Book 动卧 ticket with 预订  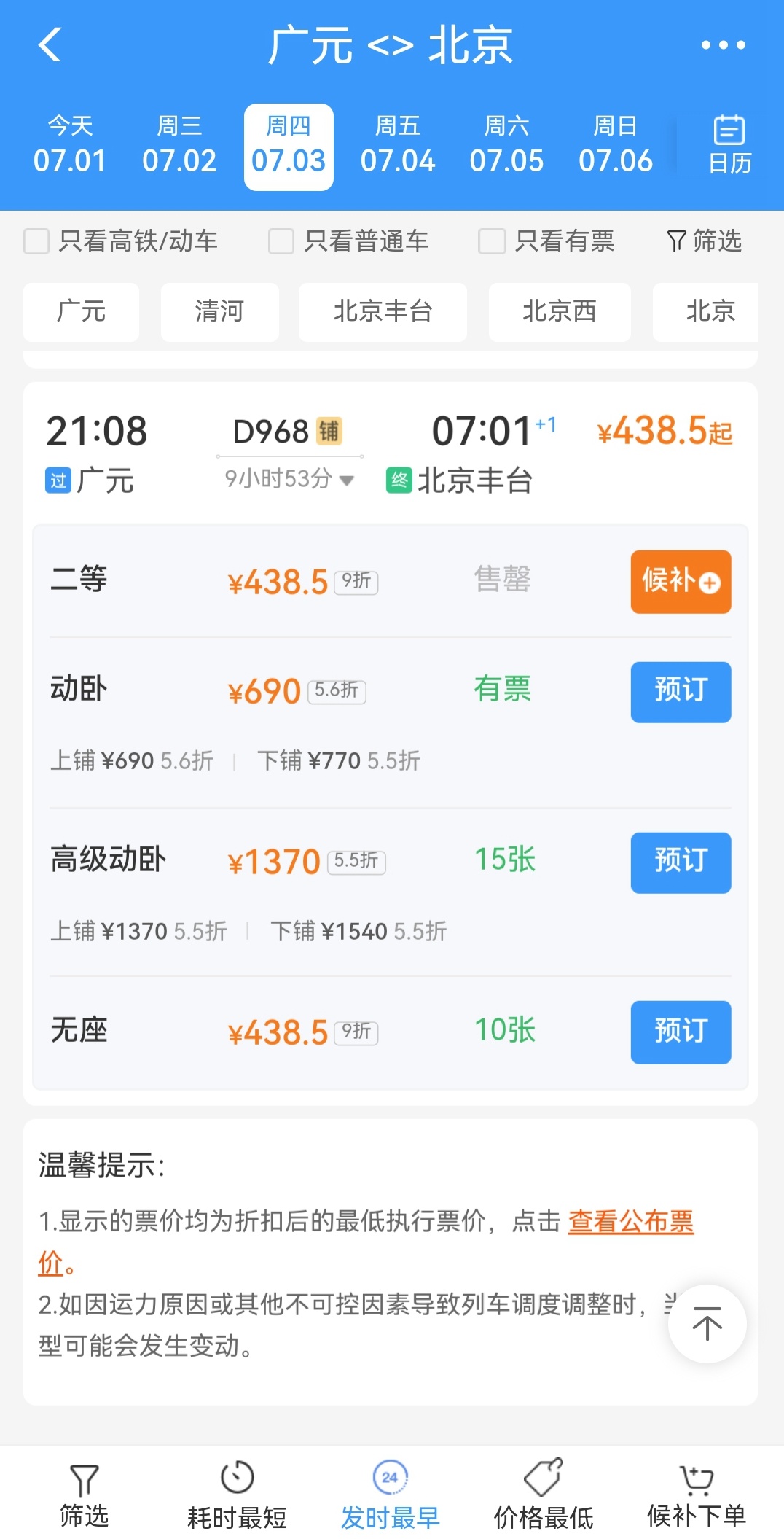coord(681,692)
